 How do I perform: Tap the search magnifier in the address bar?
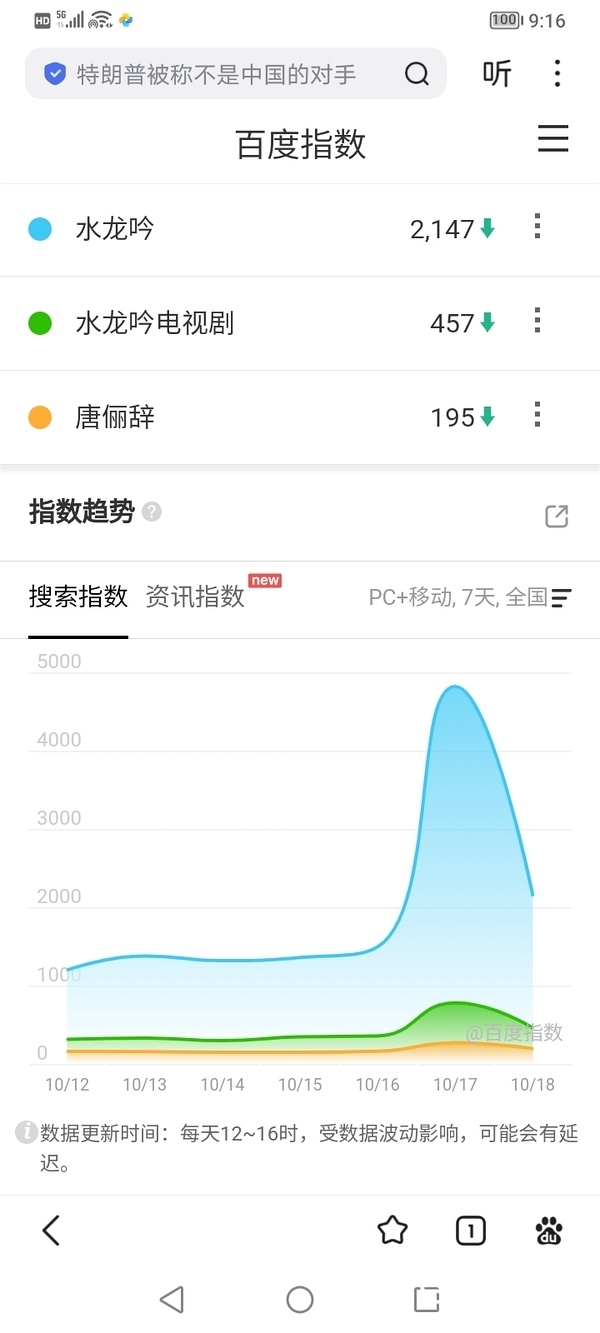[416, 74]
